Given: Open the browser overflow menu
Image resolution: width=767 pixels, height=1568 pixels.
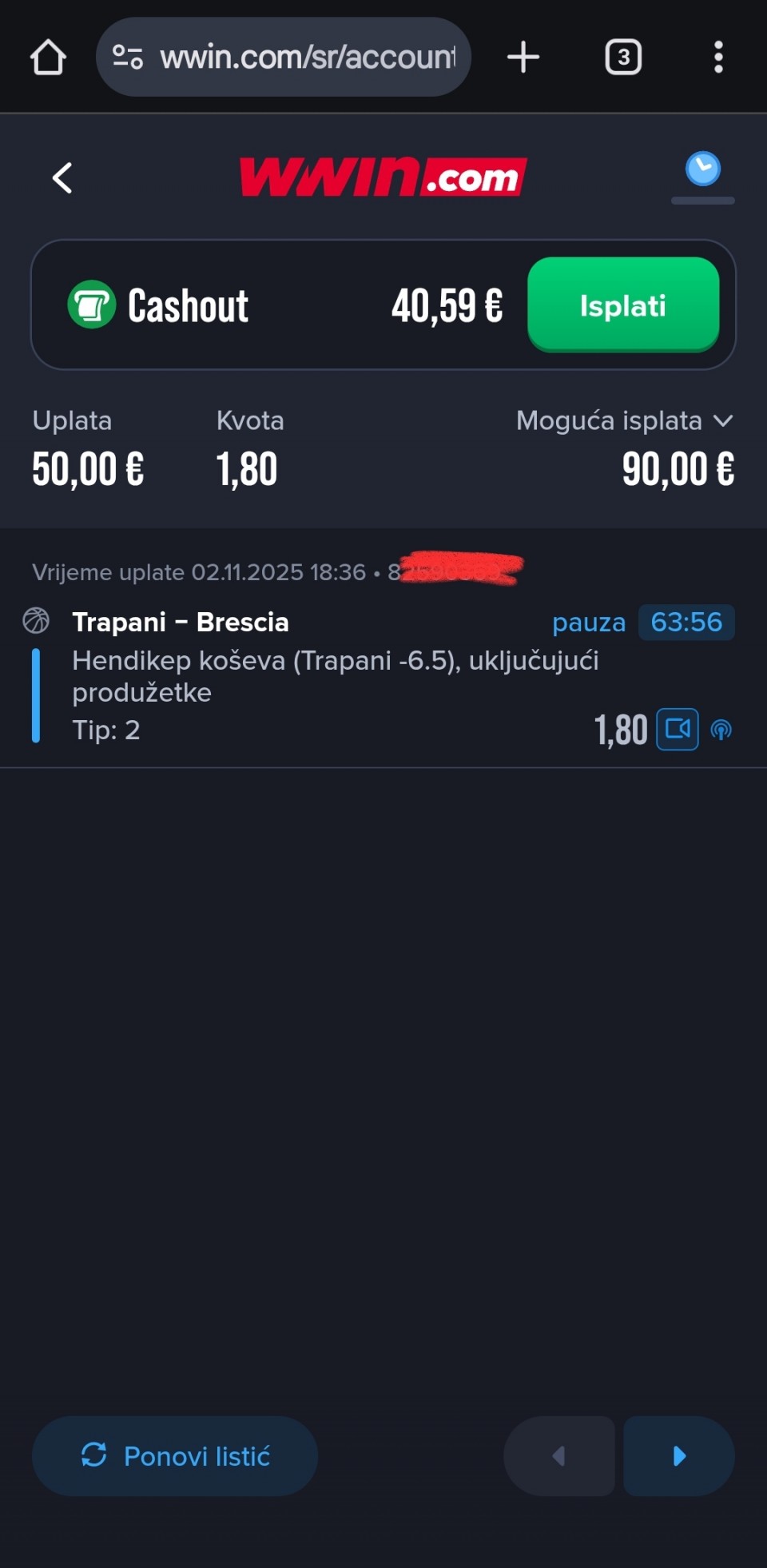Looking at the screenshot, I should click(x=718, y=58).
